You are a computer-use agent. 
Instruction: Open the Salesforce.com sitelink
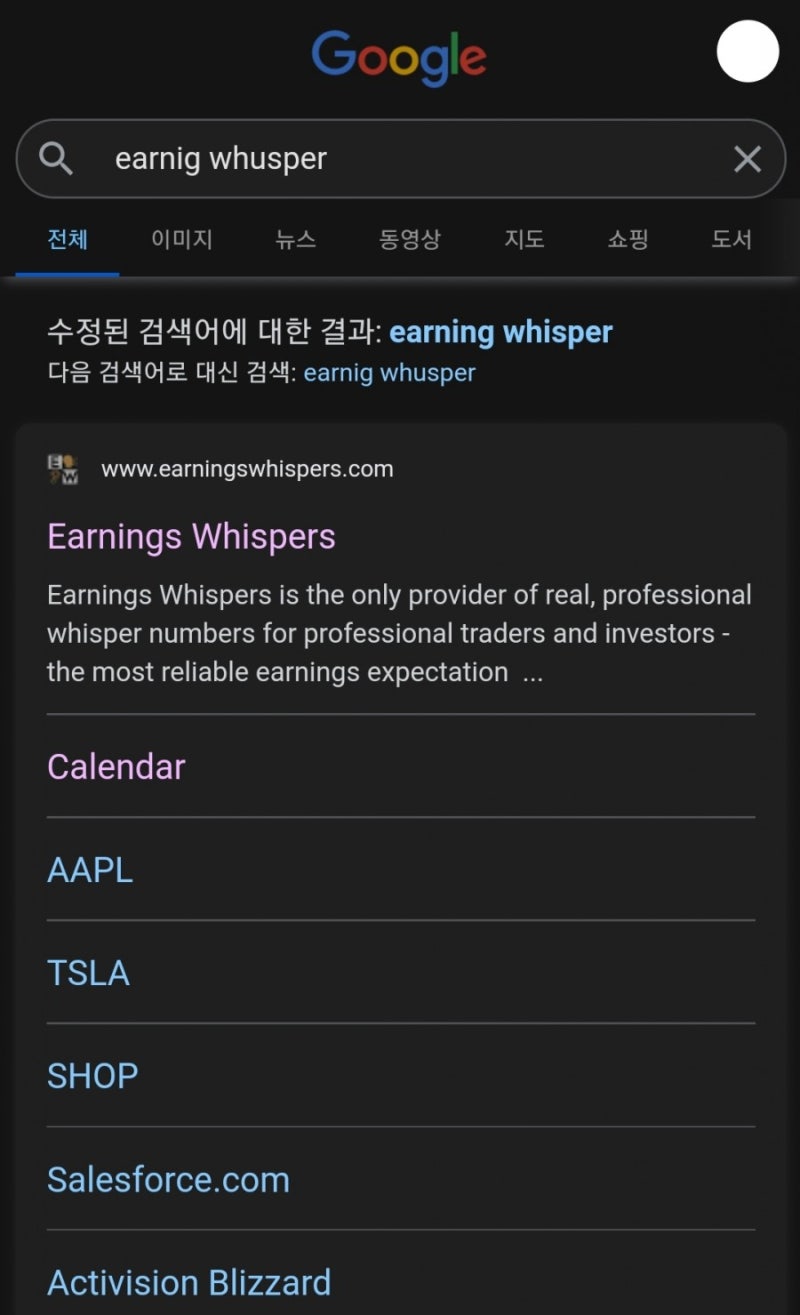168,1181
